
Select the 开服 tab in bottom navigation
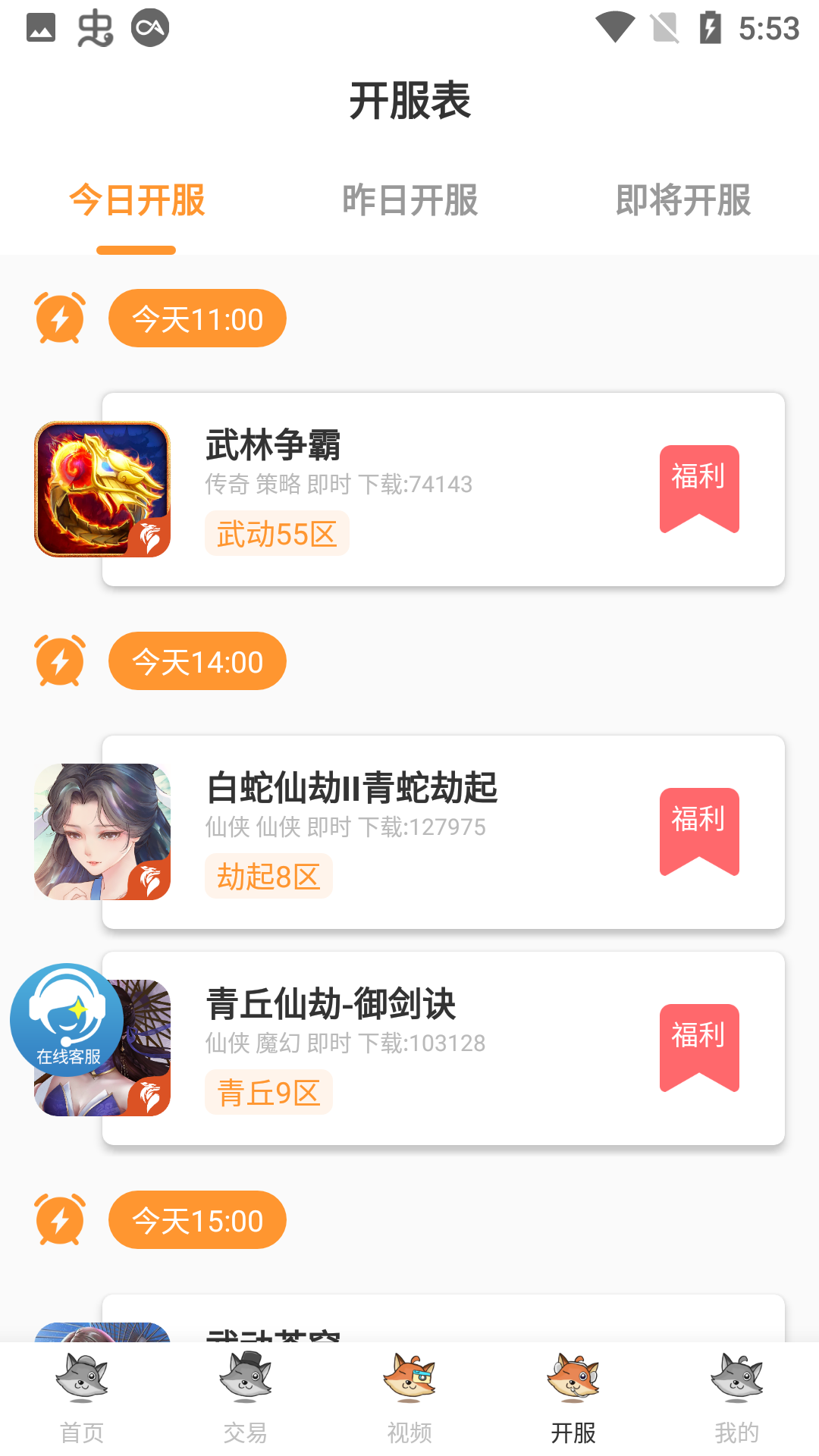pyautogui.click(x=573, y=1395)
